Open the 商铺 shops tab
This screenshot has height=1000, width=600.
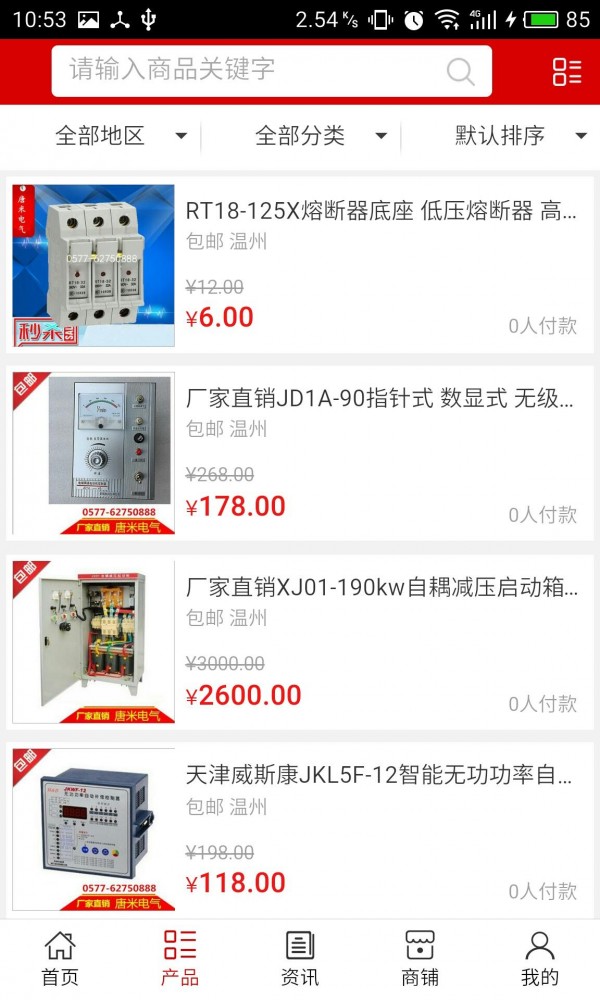(x=420, y=958)
